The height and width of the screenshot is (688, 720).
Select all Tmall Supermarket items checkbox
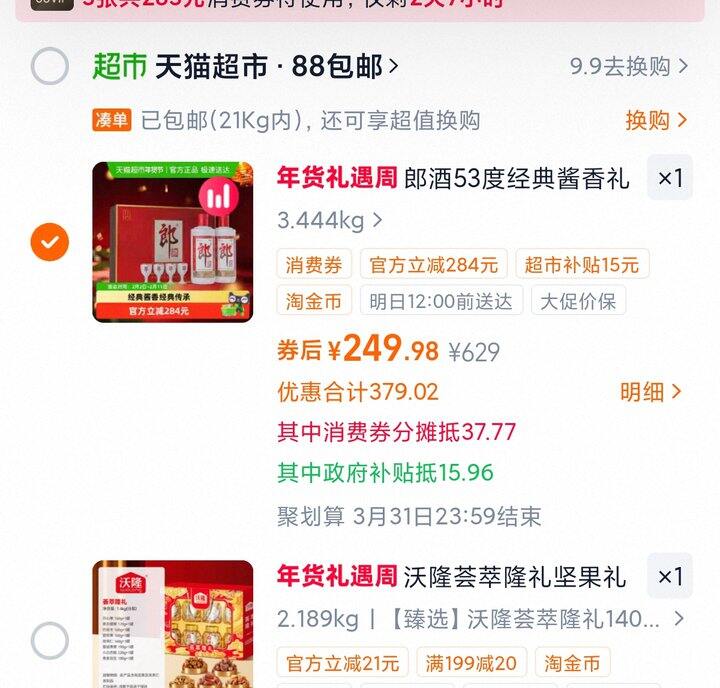(50, 66)
